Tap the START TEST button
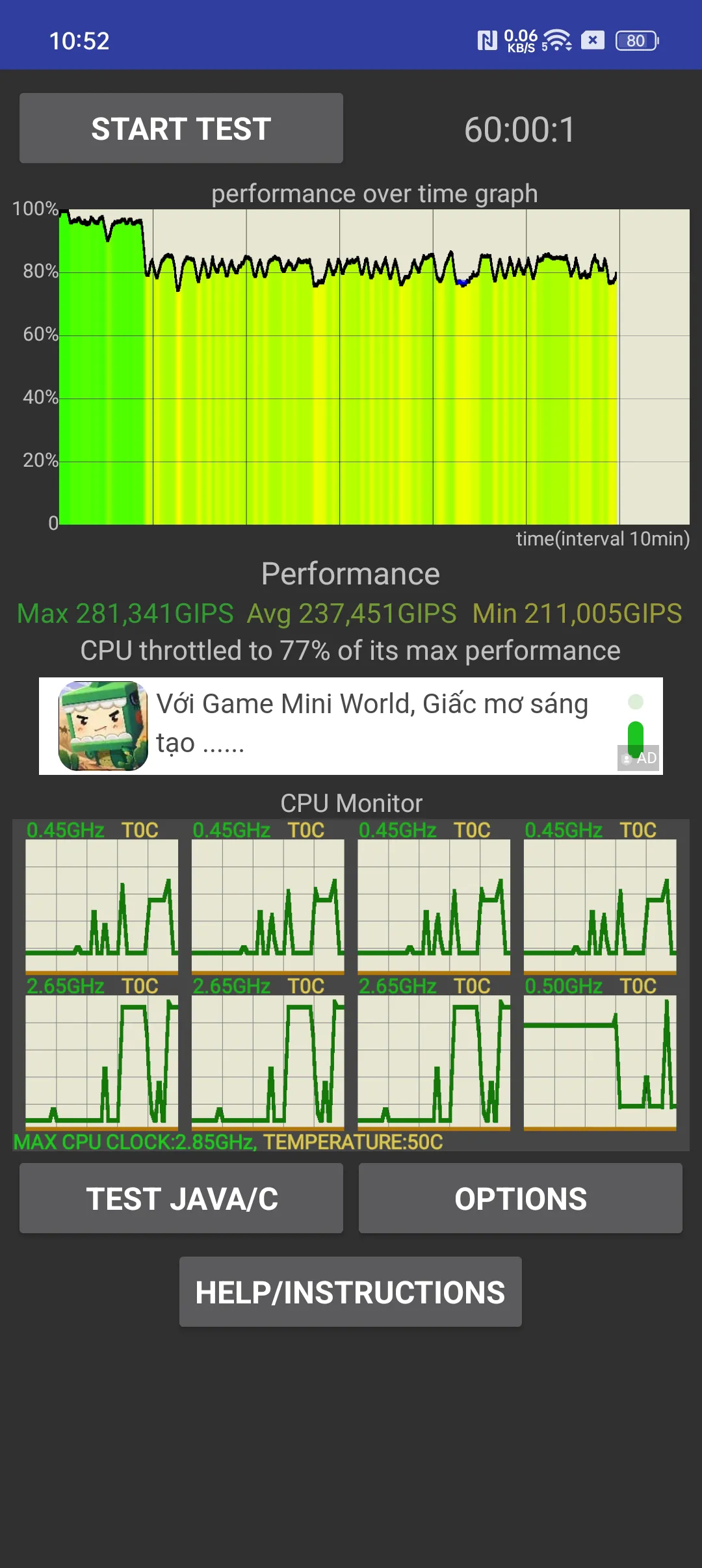The image size is (702, 1568). point(181,128)
